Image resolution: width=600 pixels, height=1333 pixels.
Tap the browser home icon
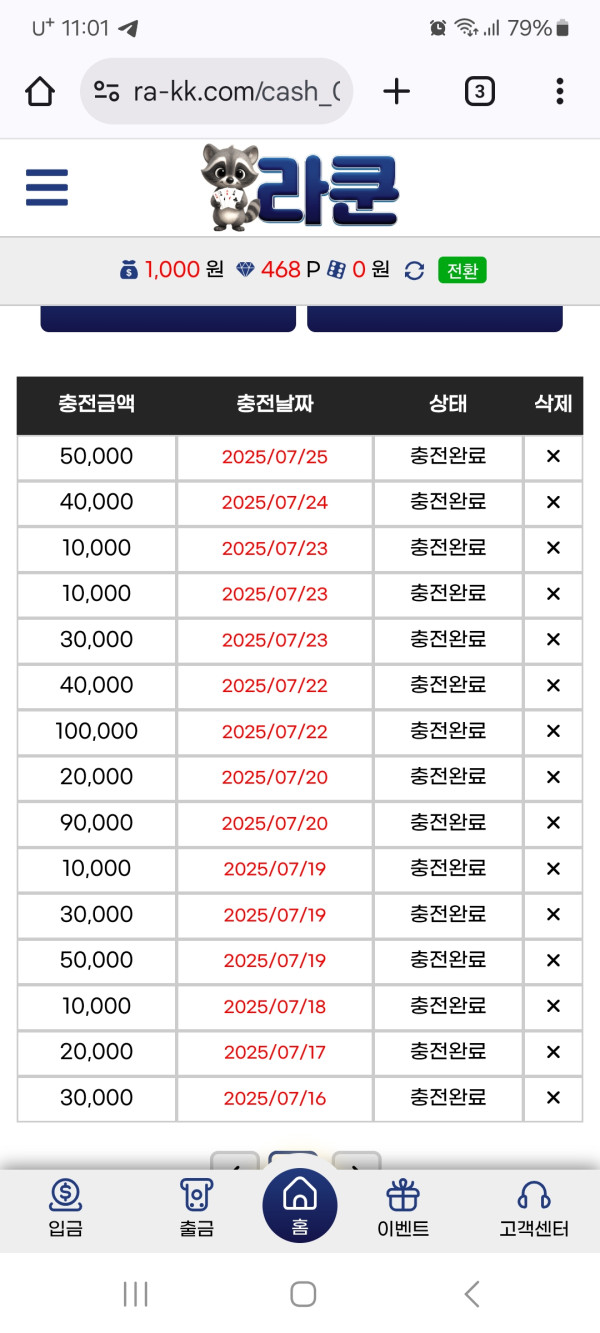point(40,92)
